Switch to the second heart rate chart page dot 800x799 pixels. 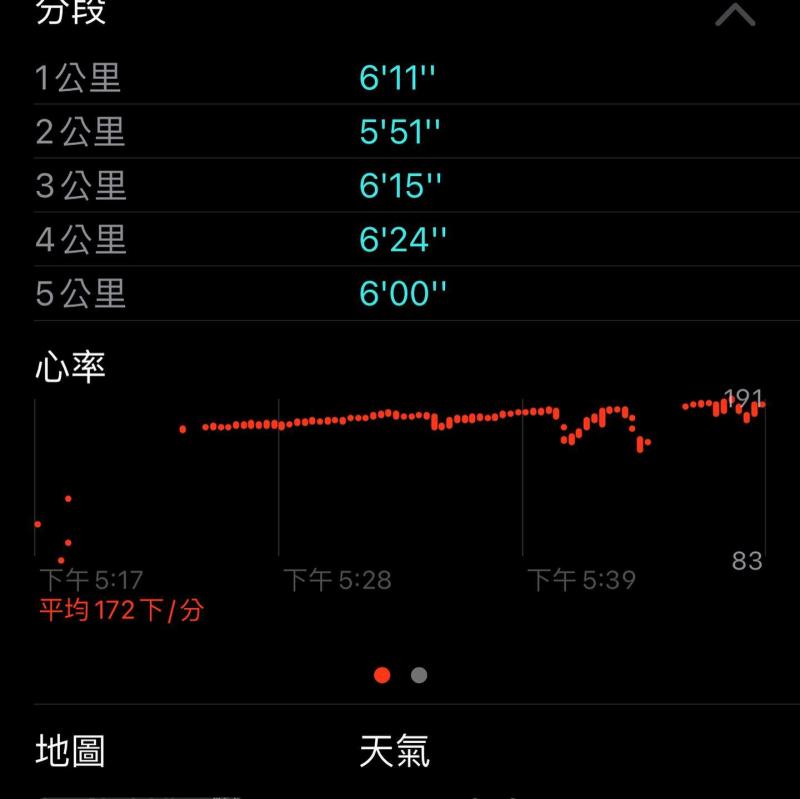[x=419, y=675]
